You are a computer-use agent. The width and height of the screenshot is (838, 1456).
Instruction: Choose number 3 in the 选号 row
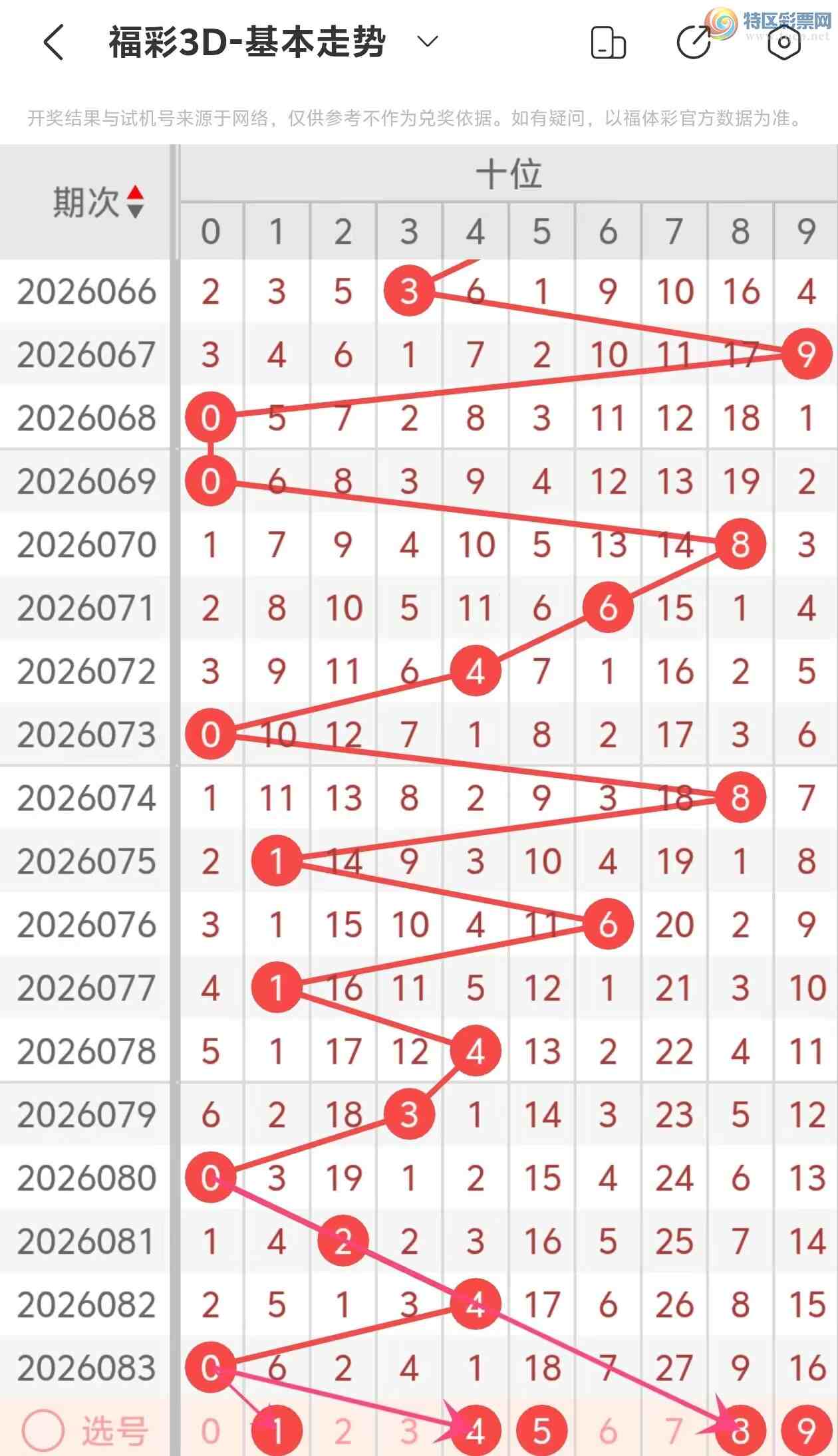pyautogui.click(x=409, y=1431)
